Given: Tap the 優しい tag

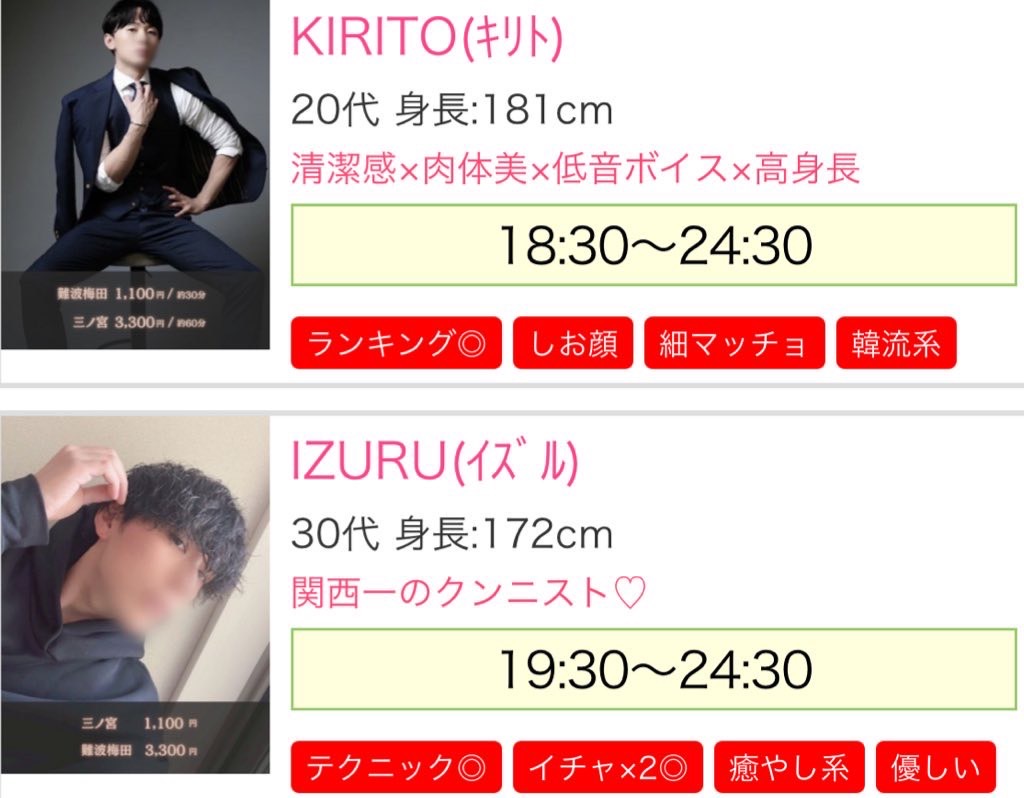Looking at the screenshot, I should 936,767.
